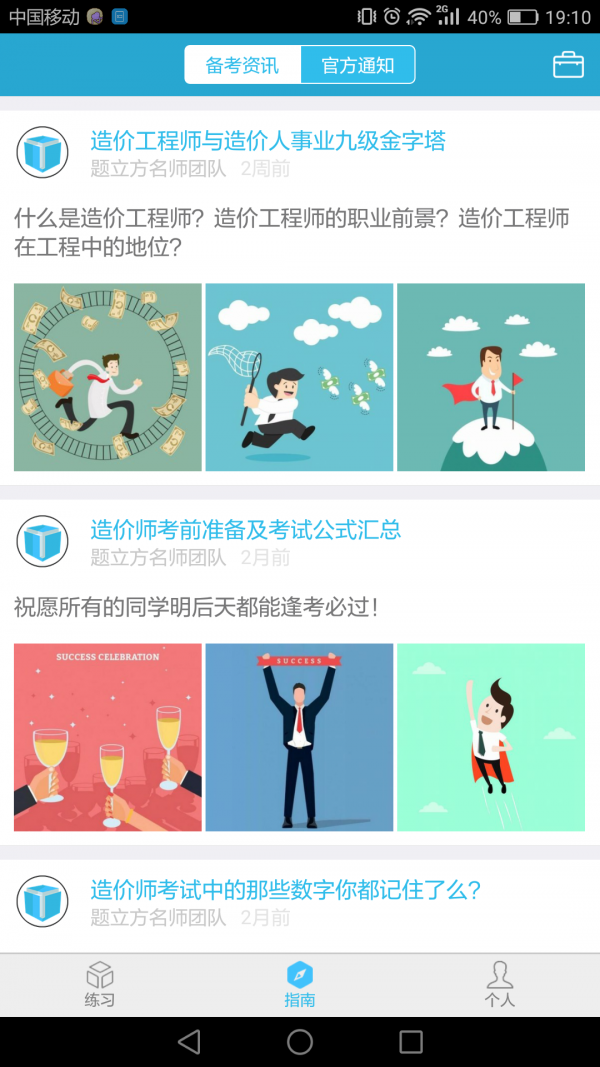Image resolution: width=600 pixels, height=1067 pixels.
Task: Go to the home screen
Action: tap(300, 1042)
